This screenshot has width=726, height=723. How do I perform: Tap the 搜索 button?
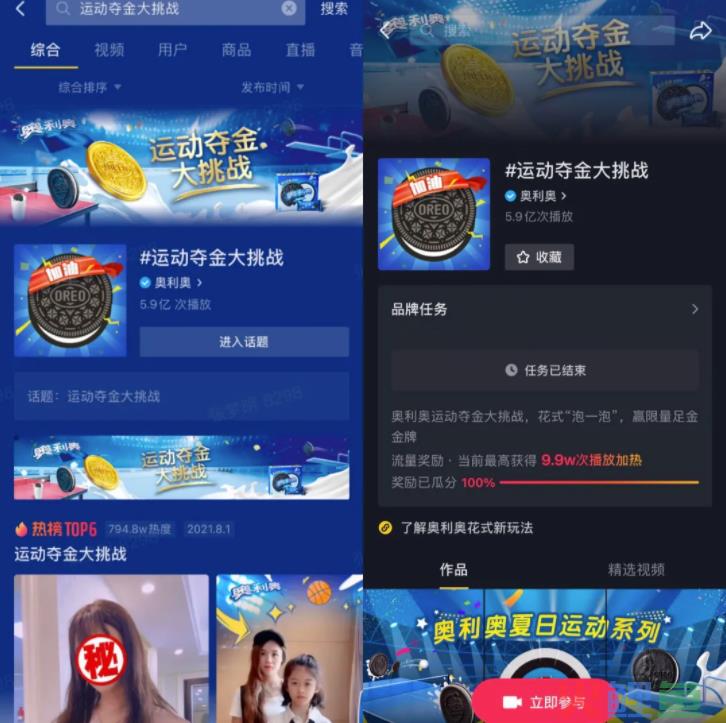point(334,9)
